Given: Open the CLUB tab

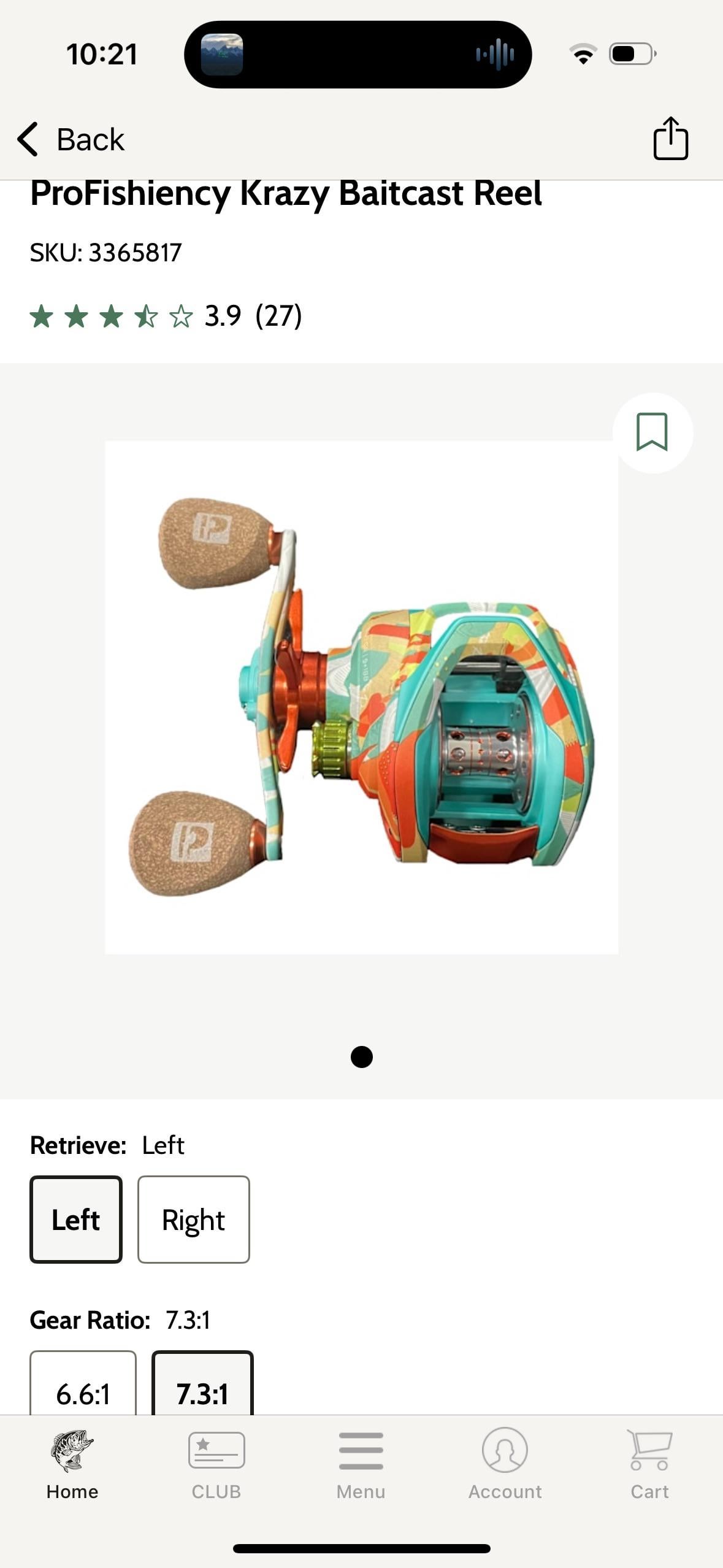Looking at the screenshot, I should (216, 1465).
